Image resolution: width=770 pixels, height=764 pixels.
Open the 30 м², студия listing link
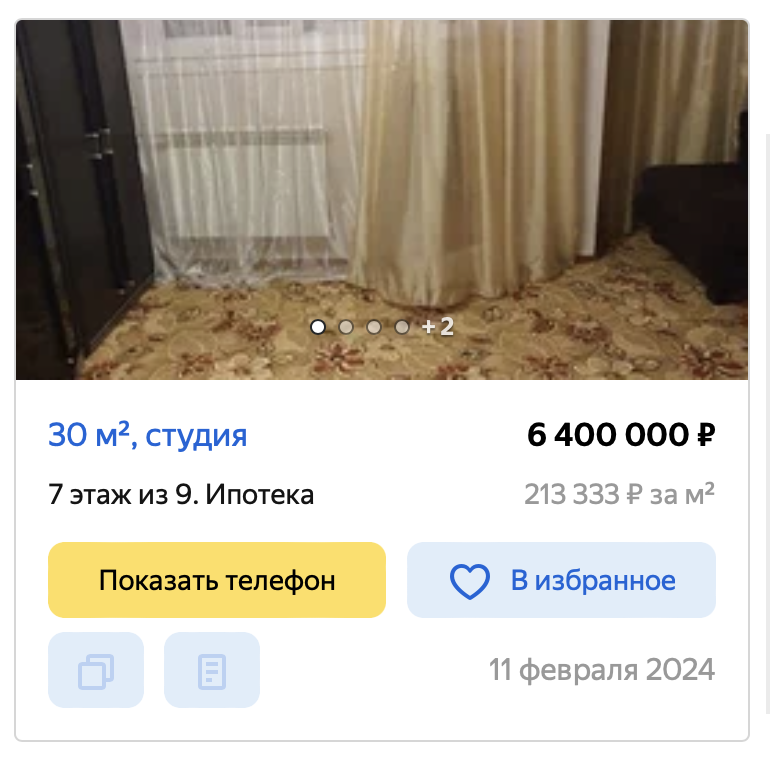pyautogui.click(x=148, y=436)
